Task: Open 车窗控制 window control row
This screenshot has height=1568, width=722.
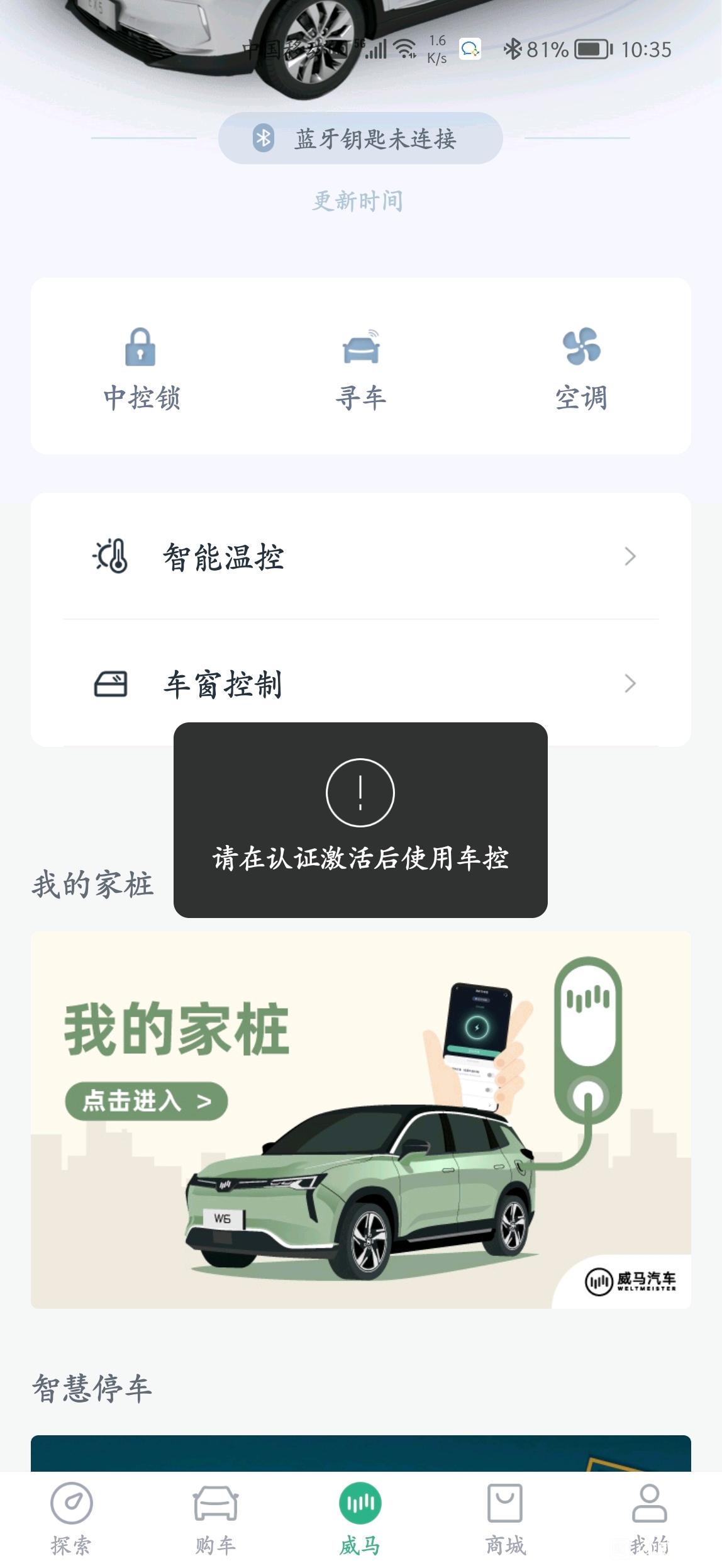Action: click(x=360, y=684)
